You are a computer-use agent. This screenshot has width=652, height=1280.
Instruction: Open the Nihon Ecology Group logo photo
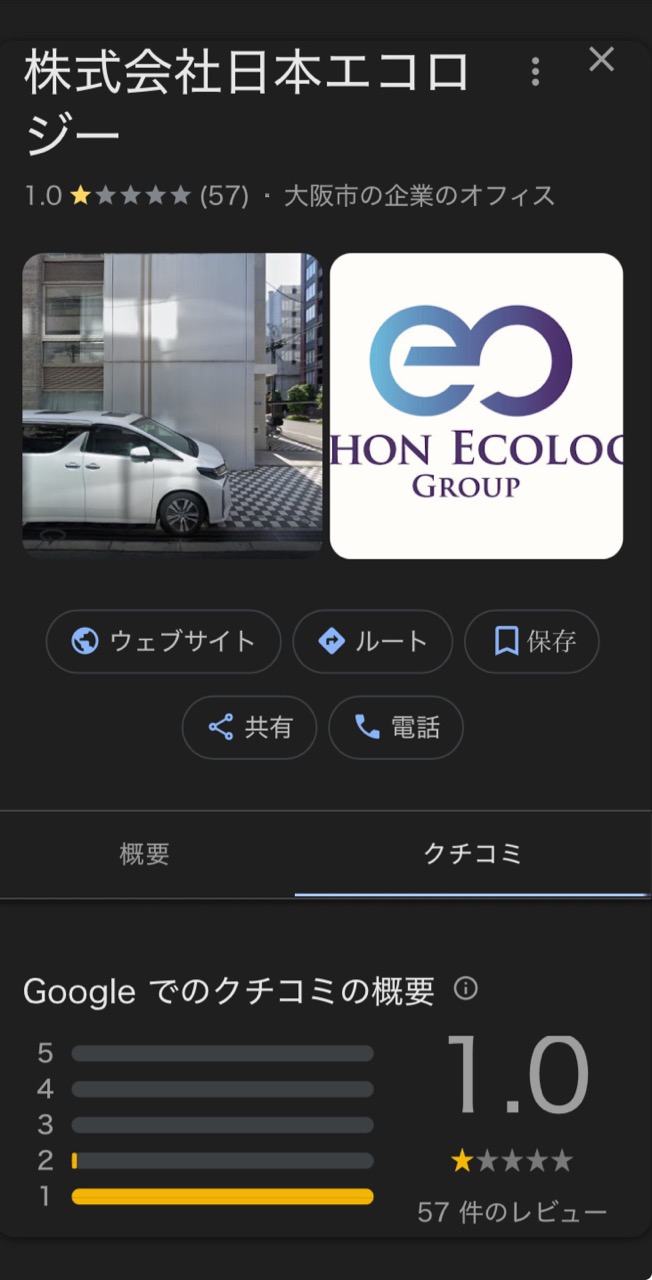coord(477,405)
